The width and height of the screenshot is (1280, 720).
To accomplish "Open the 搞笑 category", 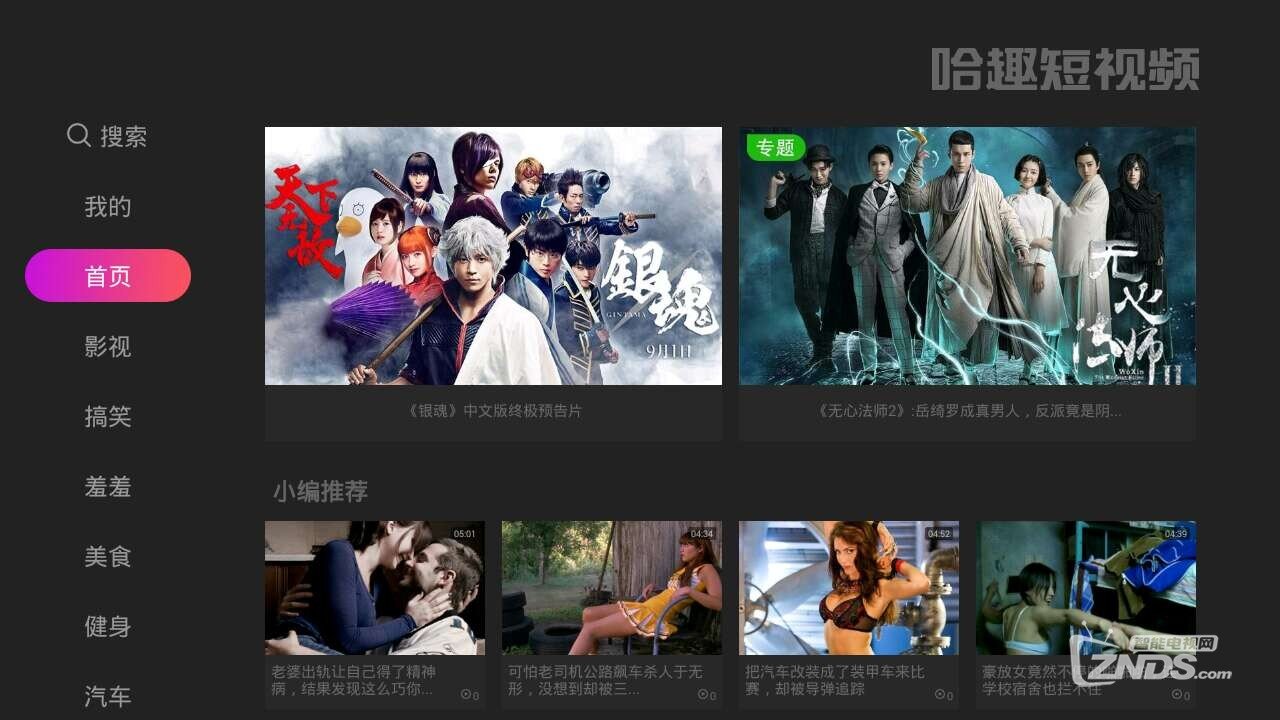I will pyautogui.click(x=108, y=417).
